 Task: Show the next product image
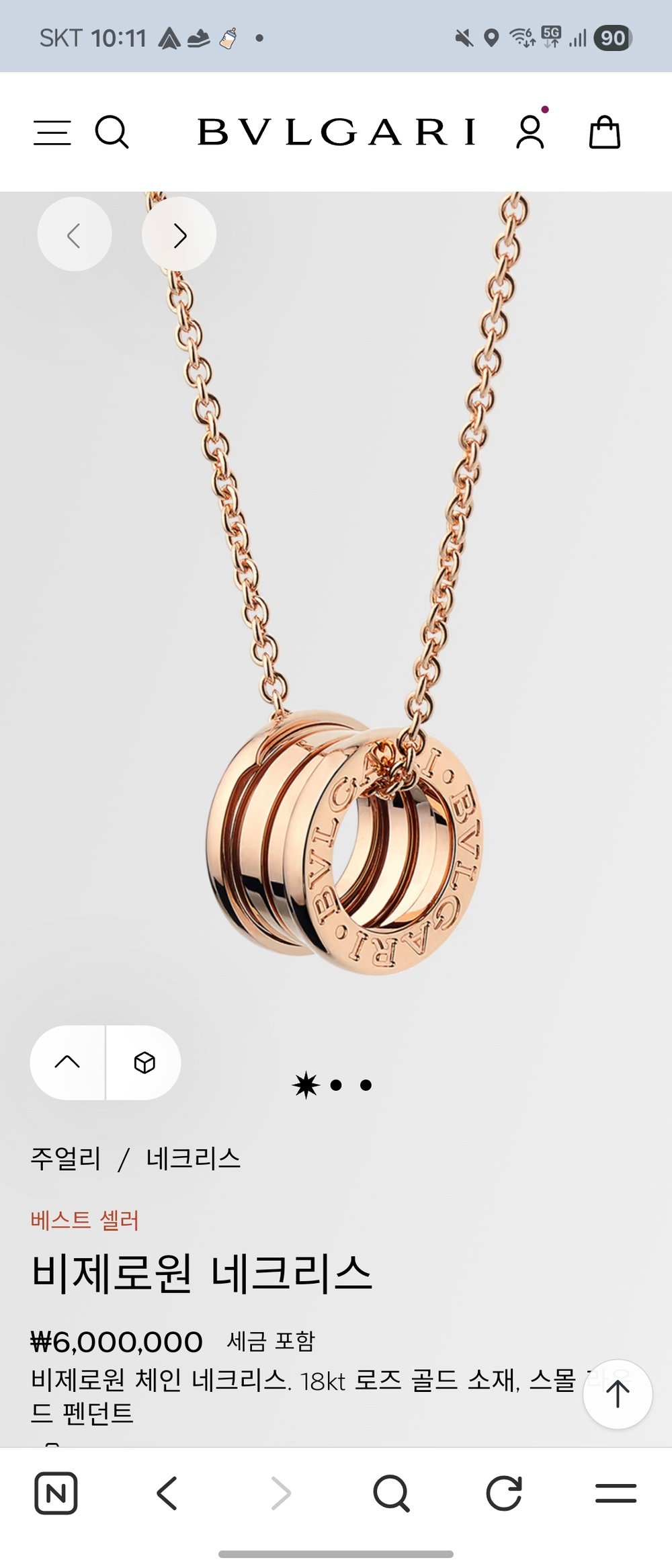point(179,235)
